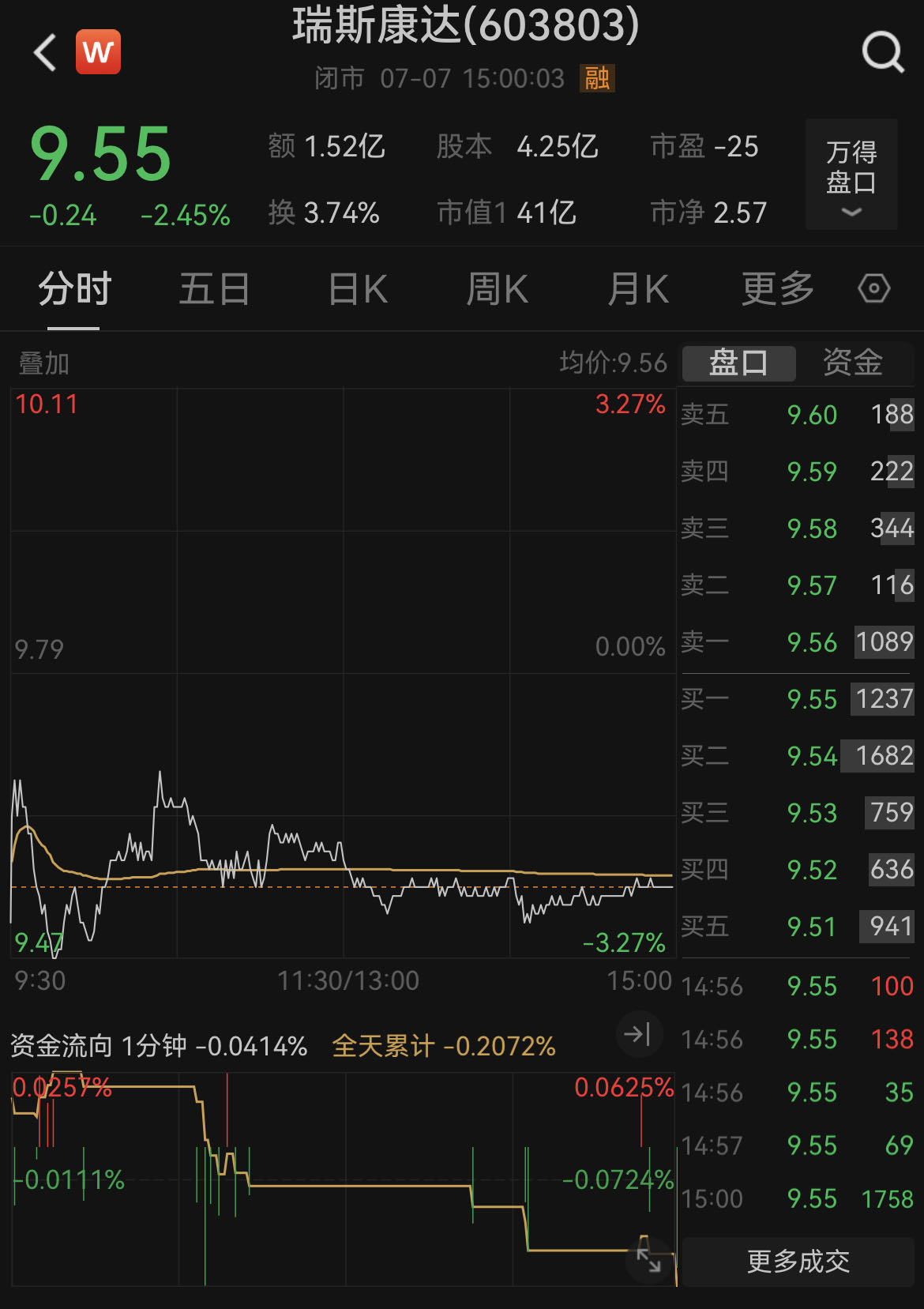Select the 月K chart tab
The image size is (924, 1309).
click(x=638, y=289)
